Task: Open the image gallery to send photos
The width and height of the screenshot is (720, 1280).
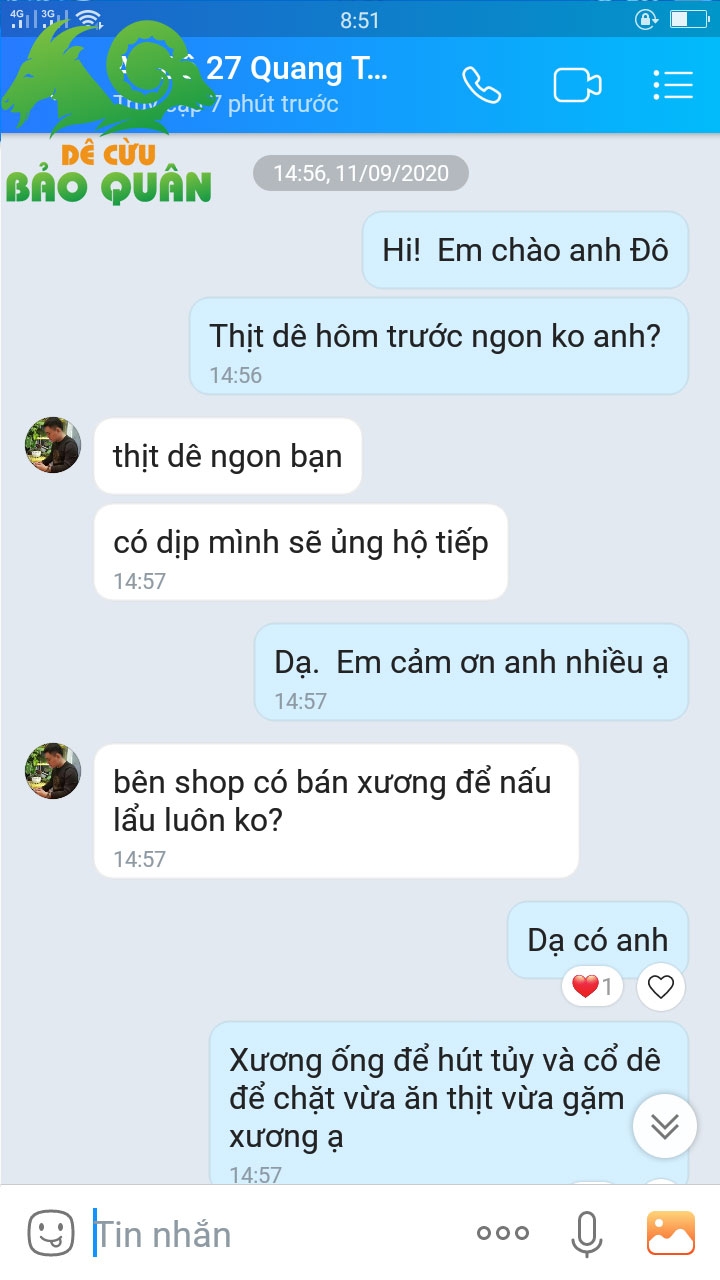Action: coord(671,1233)
